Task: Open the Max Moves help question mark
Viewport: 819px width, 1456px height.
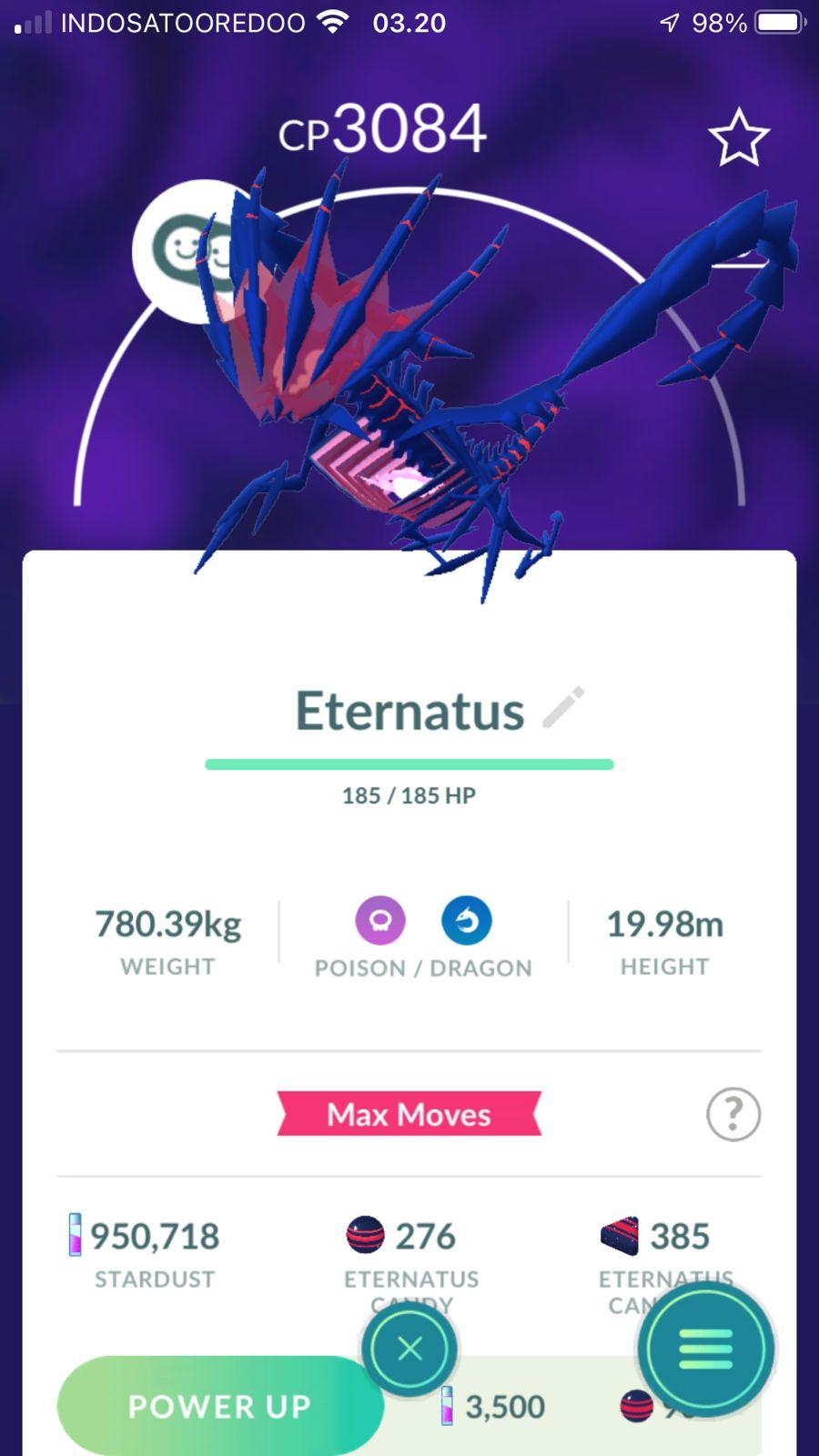Action: 733,1114
